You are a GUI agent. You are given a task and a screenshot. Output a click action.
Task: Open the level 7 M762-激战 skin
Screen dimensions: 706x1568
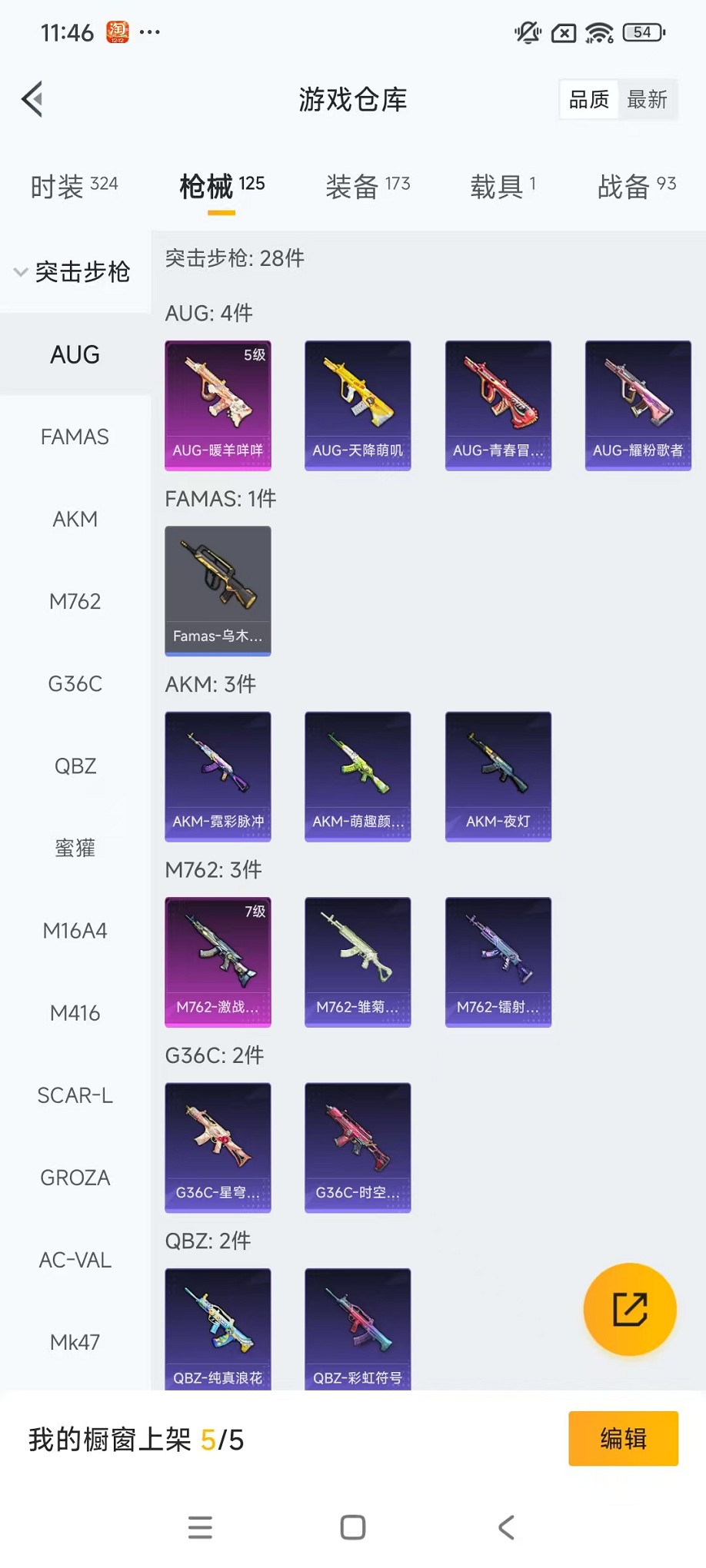218,962
